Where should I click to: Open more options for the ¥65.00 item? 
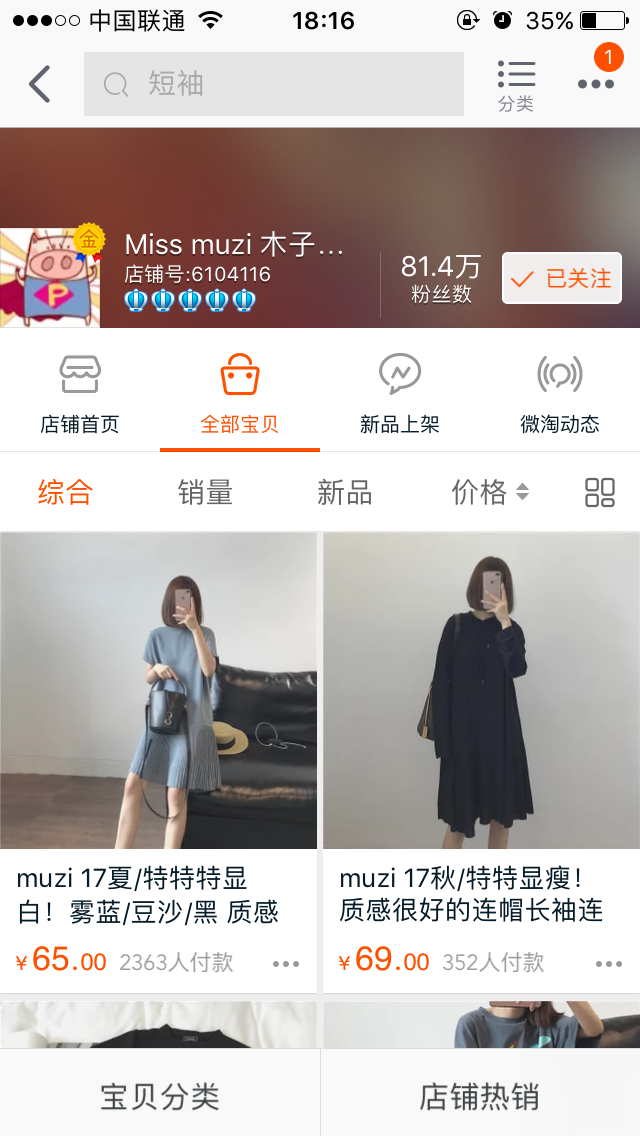pos(286,964)
